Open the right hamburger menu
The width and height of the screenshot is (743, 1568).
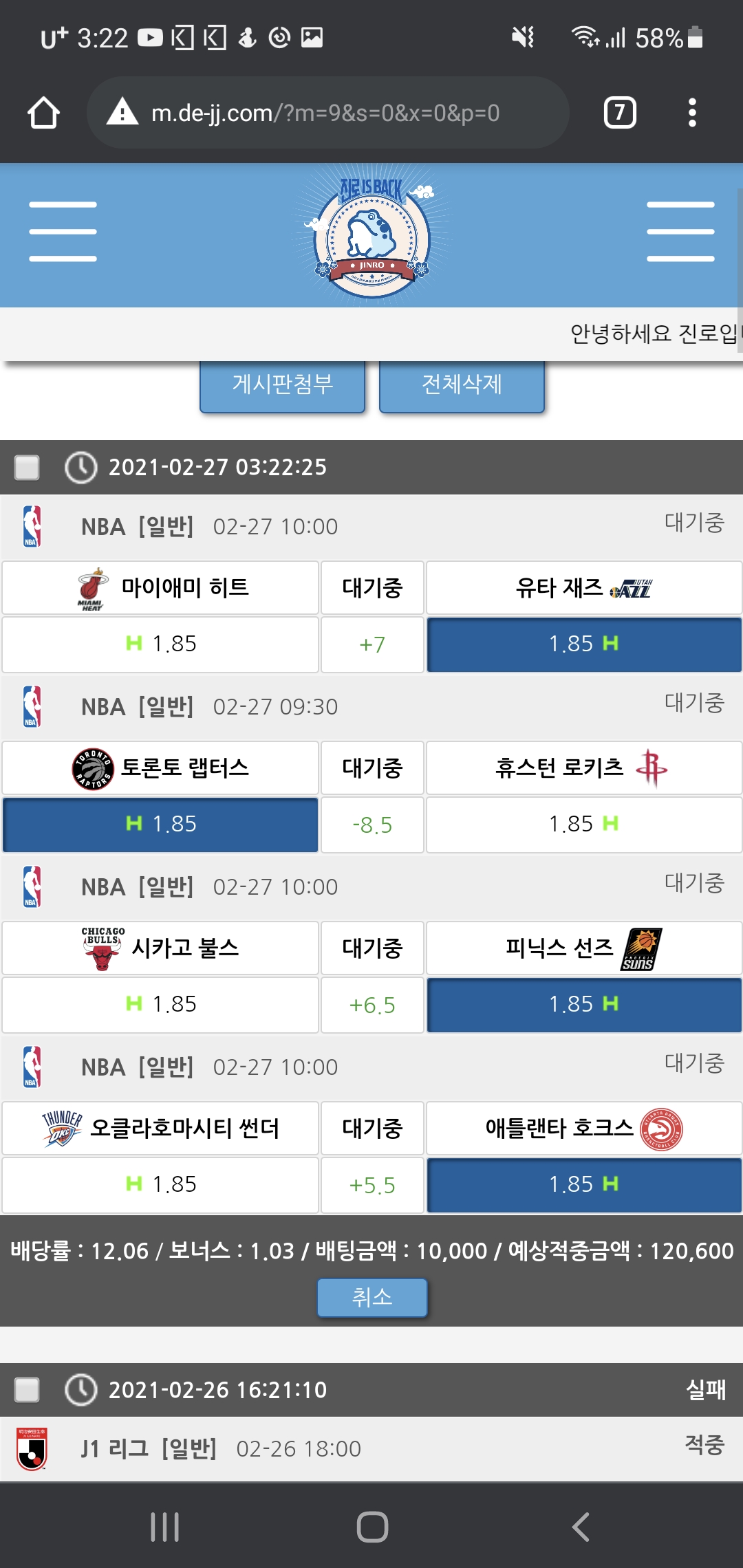680,232
